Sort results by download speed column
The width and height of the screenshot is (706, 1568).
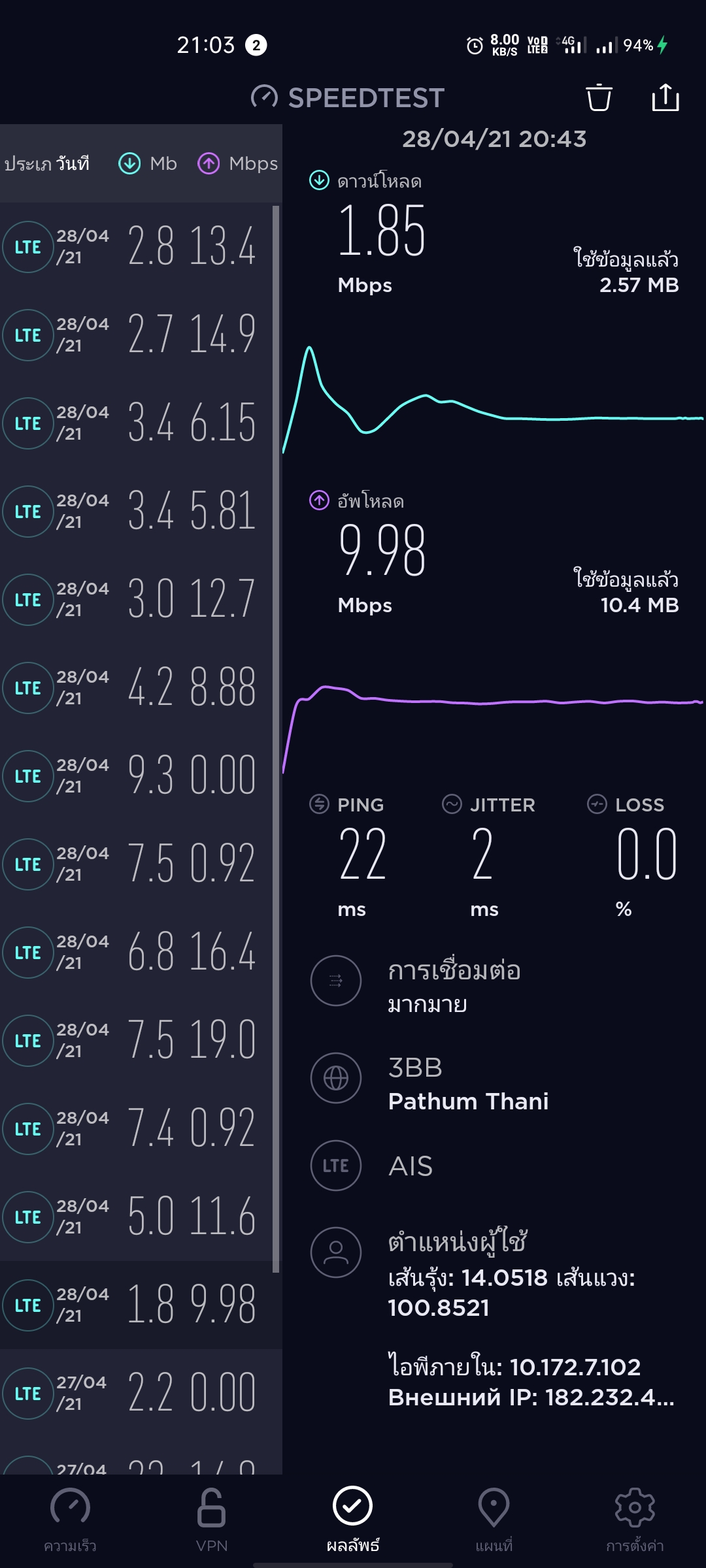[148, 163]
